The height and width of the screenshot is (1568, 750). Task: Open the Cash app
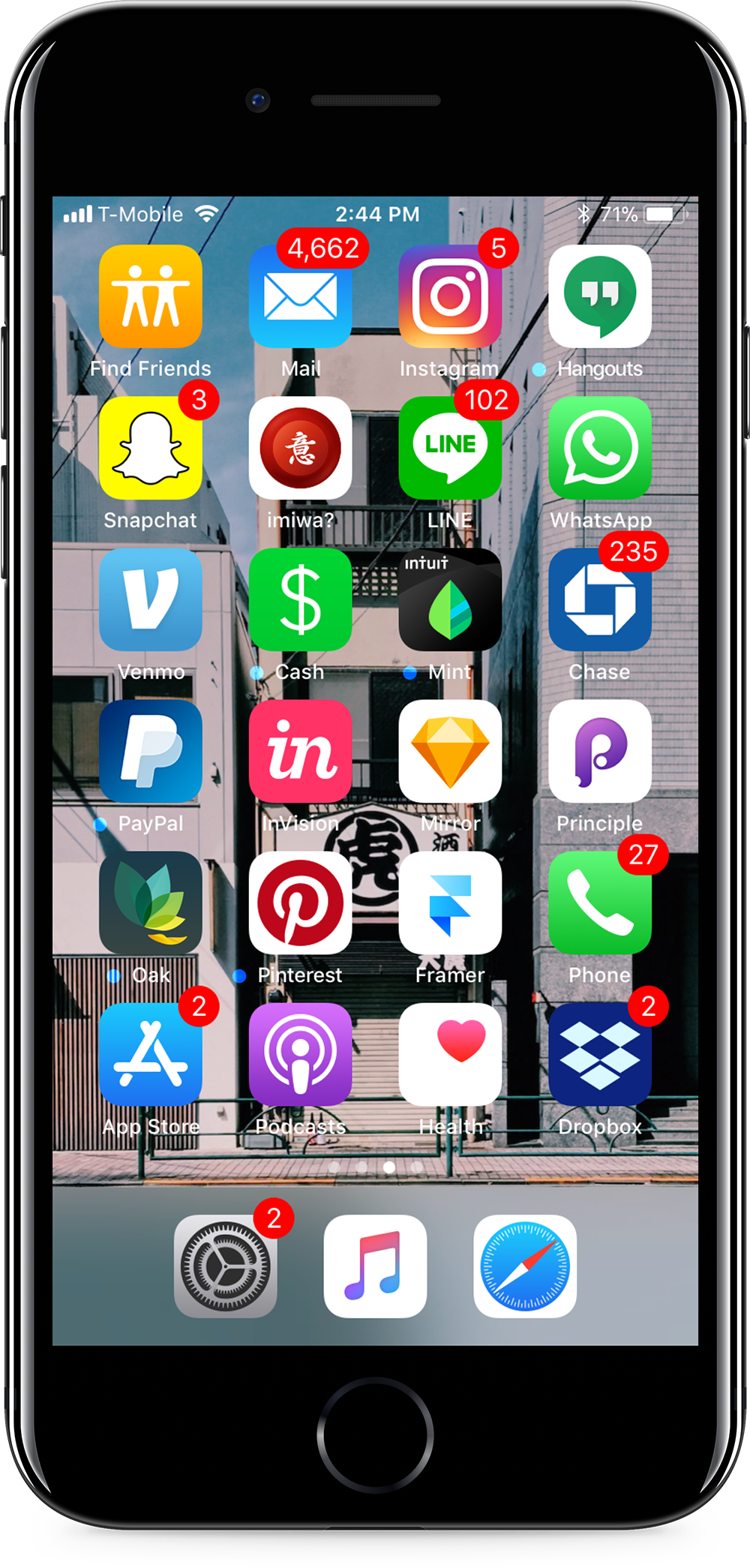[300, 599]
